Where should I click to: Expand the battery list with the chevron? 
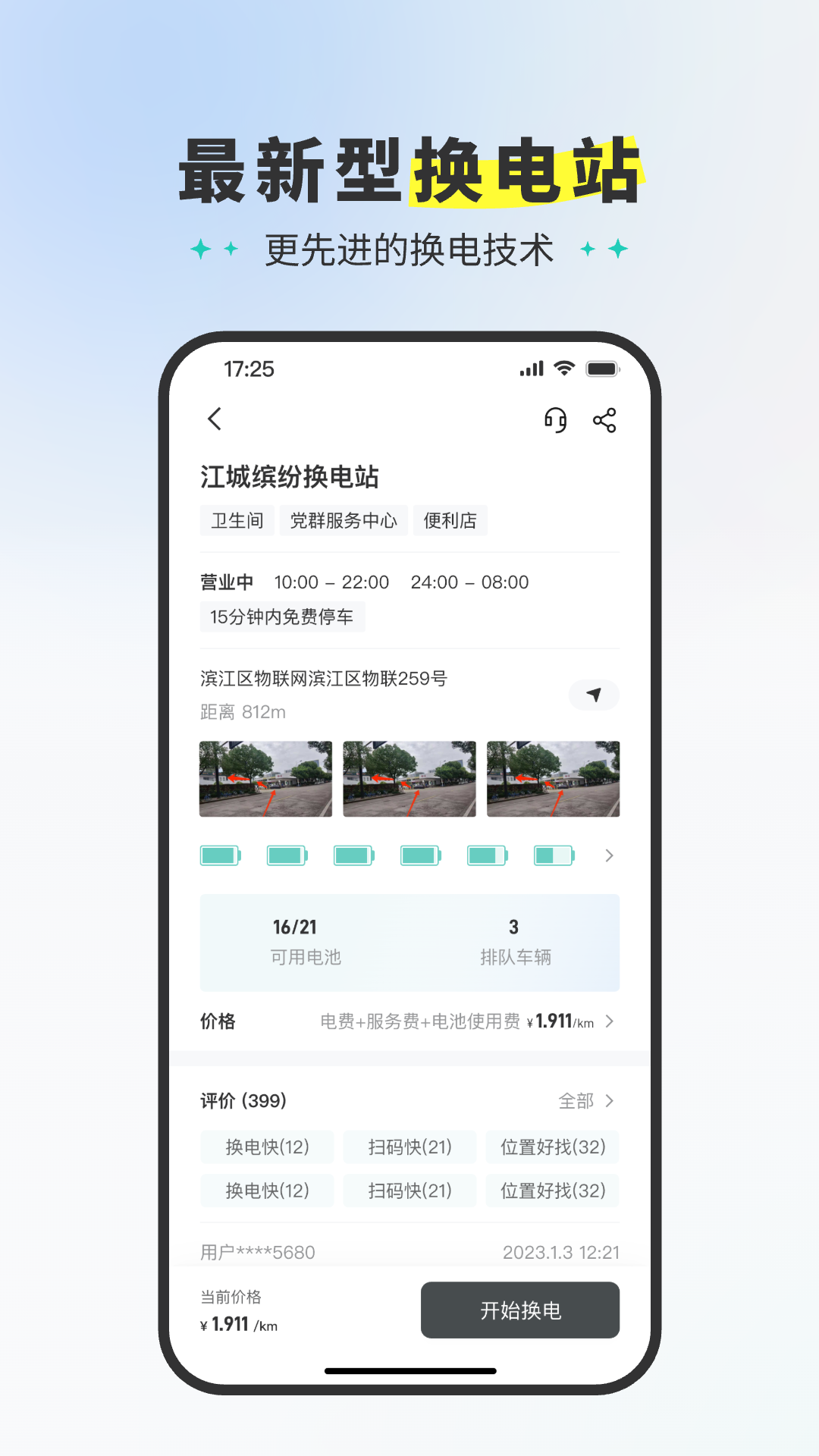tap(608, 855)
